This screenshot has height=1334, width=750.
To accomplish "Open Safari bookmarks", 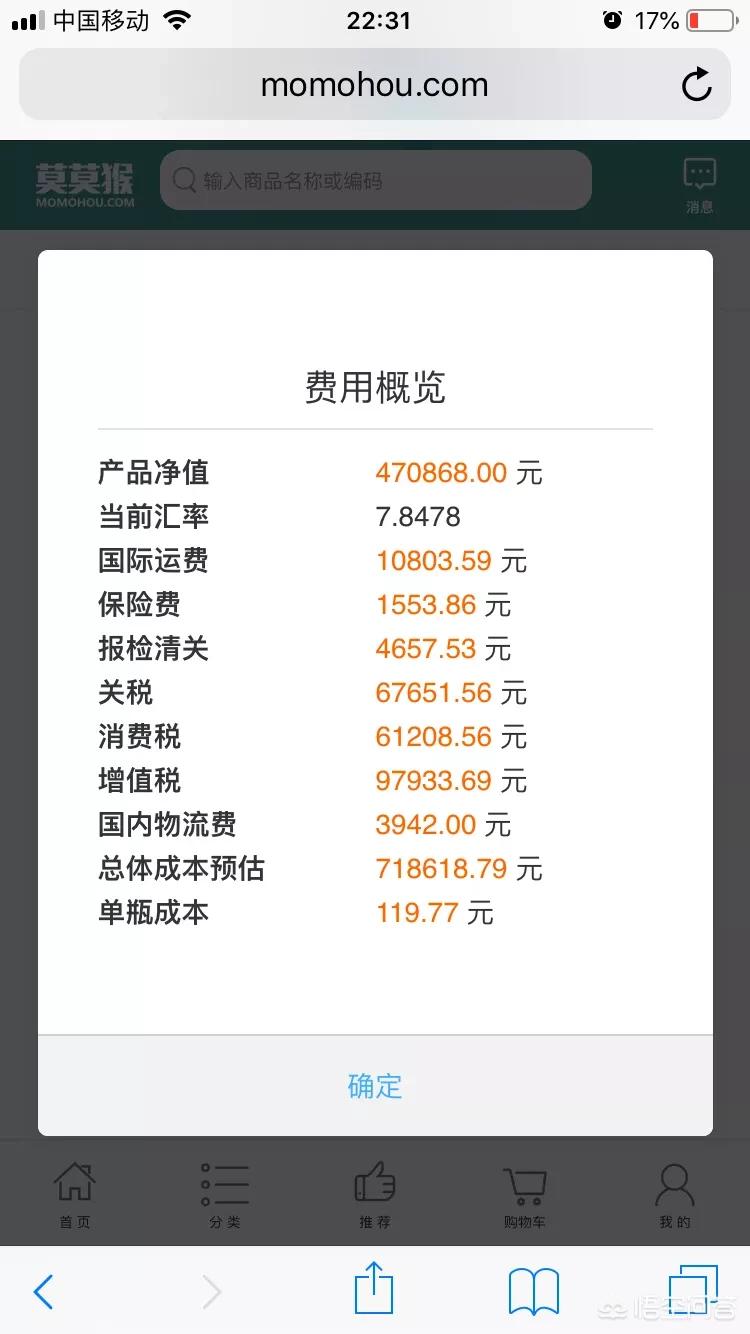I will (534, 1292).
